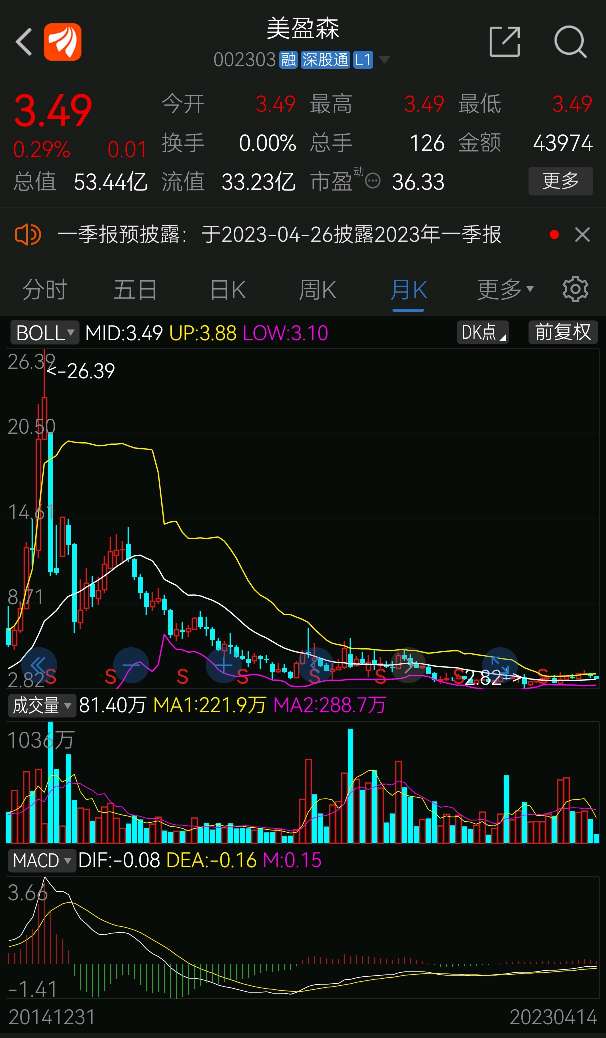Open the BOLL indicator dropdown
Screen dimensions: 606x1038
pyautogui.click(x=44, y=332)
